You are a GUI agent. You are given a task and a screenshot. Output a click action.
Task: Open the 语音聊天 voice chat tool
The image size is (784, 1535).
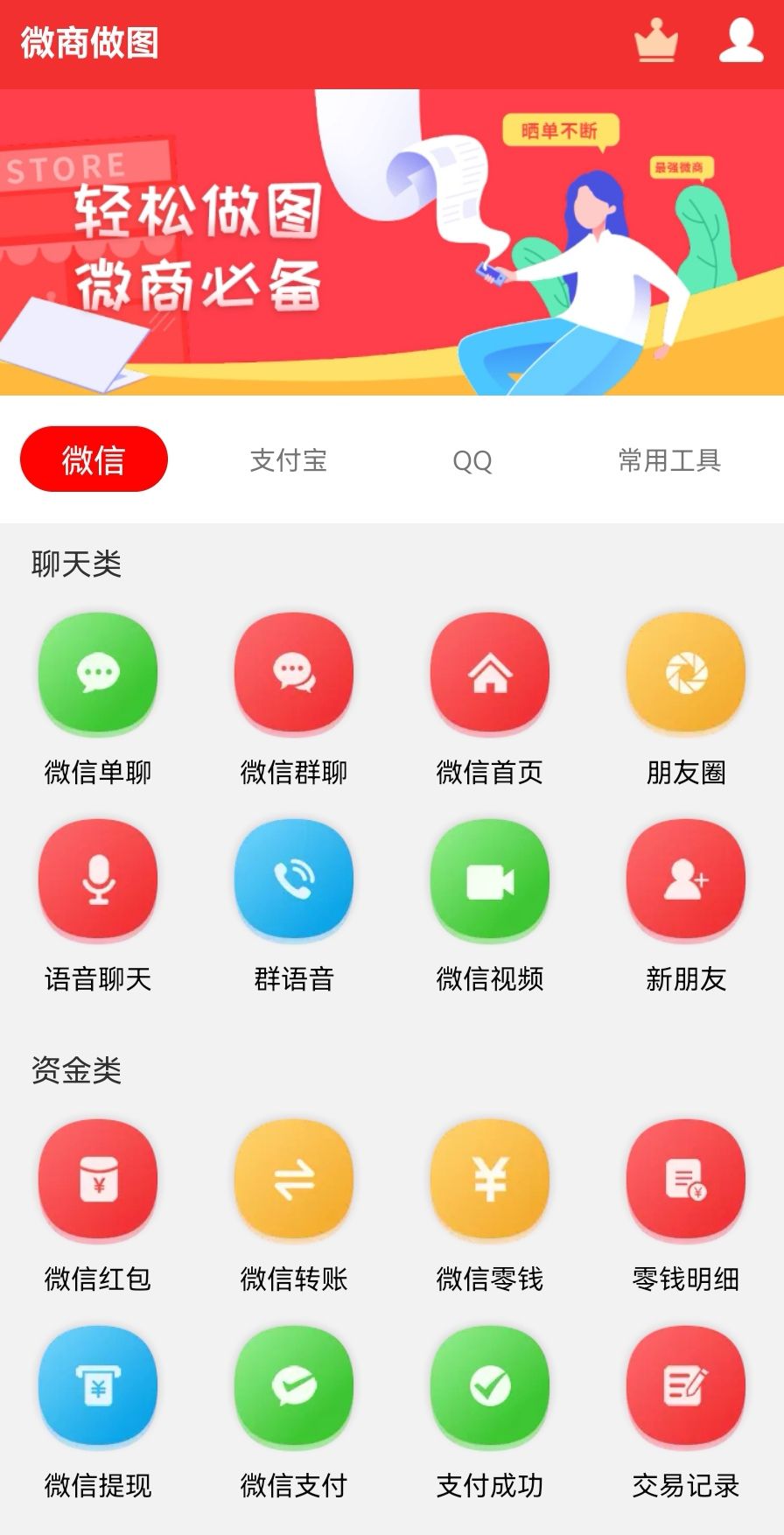(x=98, y=880)
